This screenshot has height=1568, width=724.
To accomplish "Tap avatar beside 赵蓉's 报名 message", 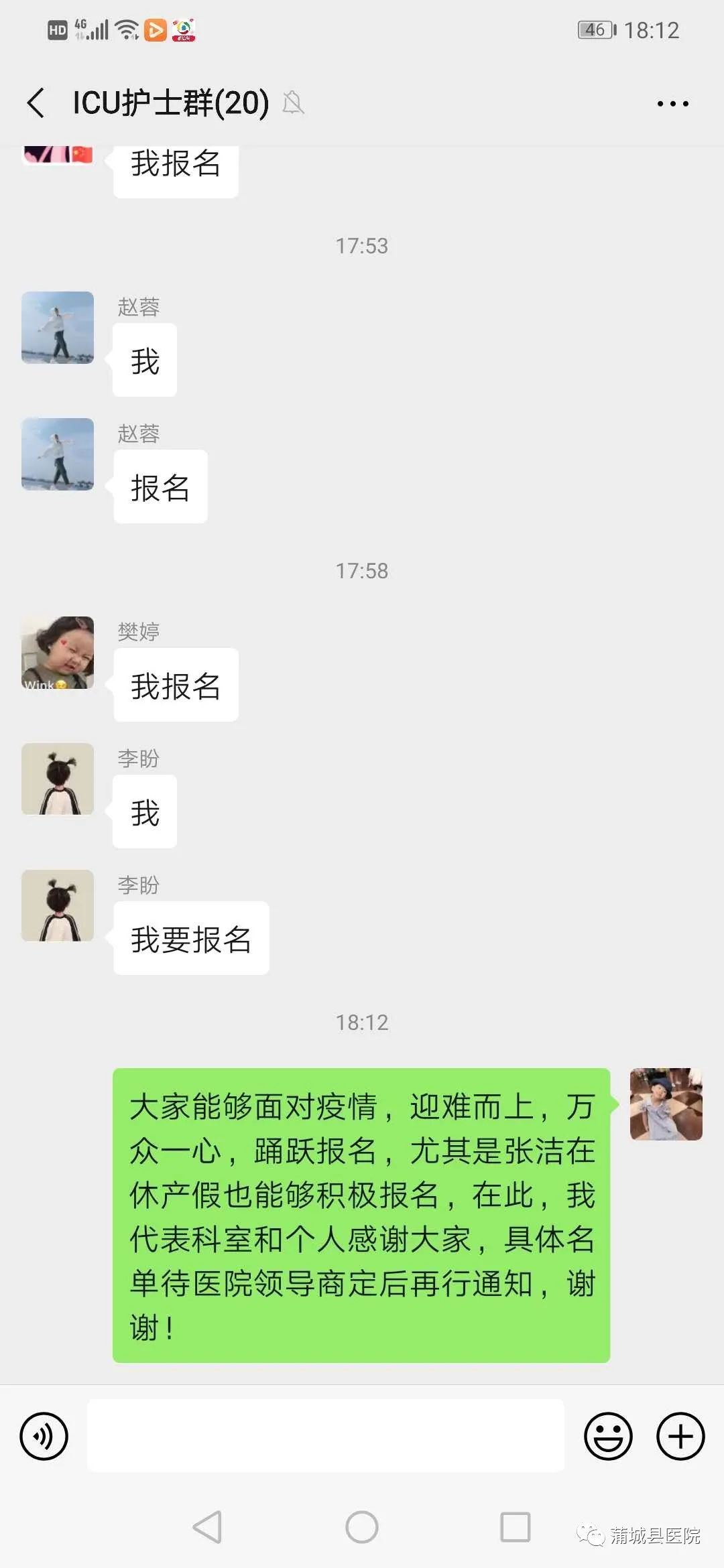I will click(x=58, y=454).
